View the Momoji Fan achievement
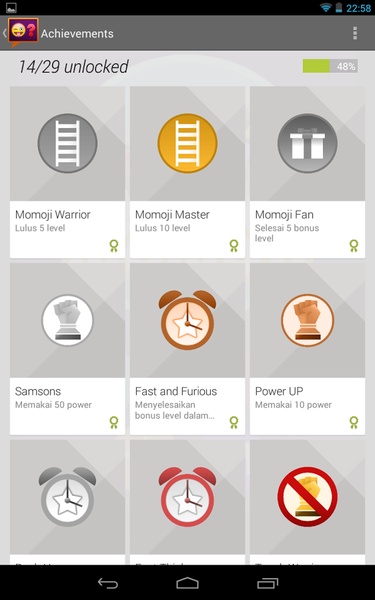The image size is (375, 600). [x=307, y=172]
